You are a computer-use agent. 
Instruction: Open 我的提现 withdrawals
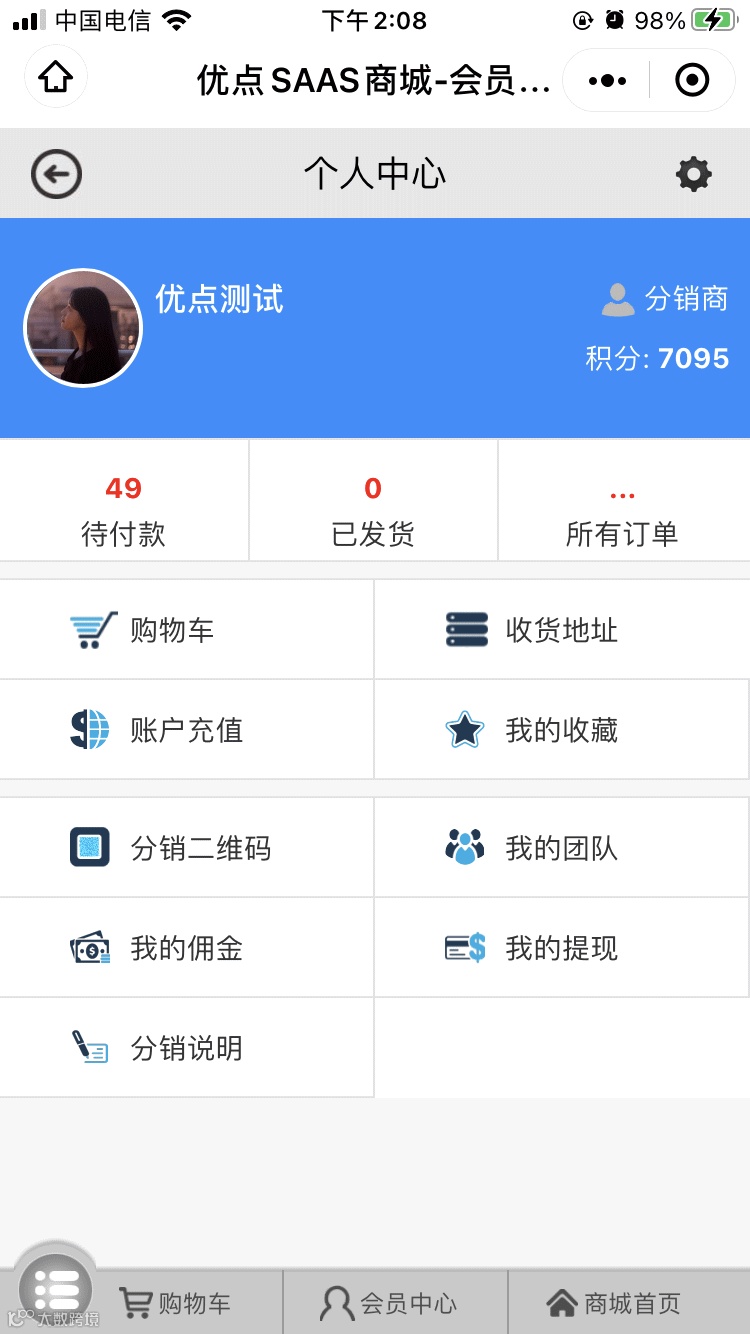click(x=561, y=948)
